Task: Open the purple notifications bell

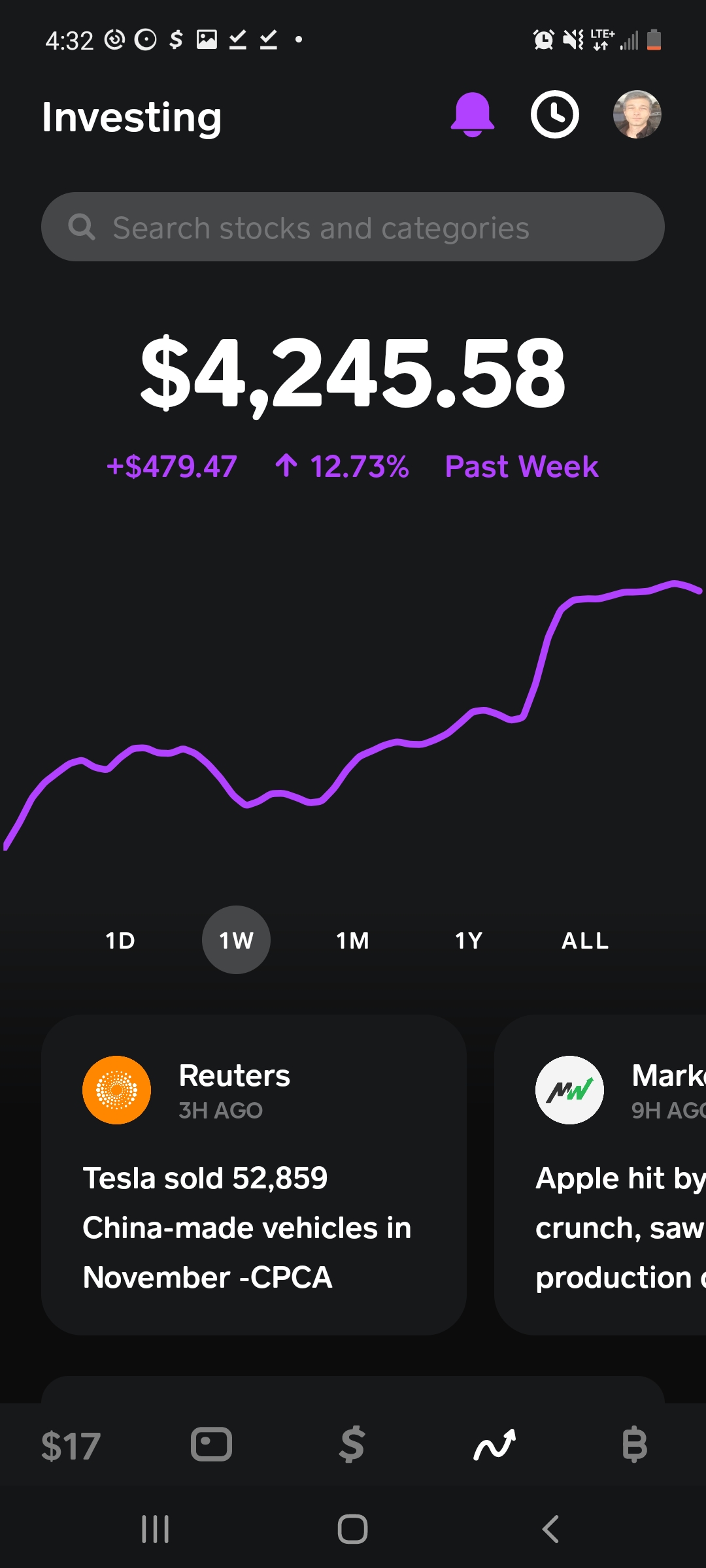Action: (472, 115)
